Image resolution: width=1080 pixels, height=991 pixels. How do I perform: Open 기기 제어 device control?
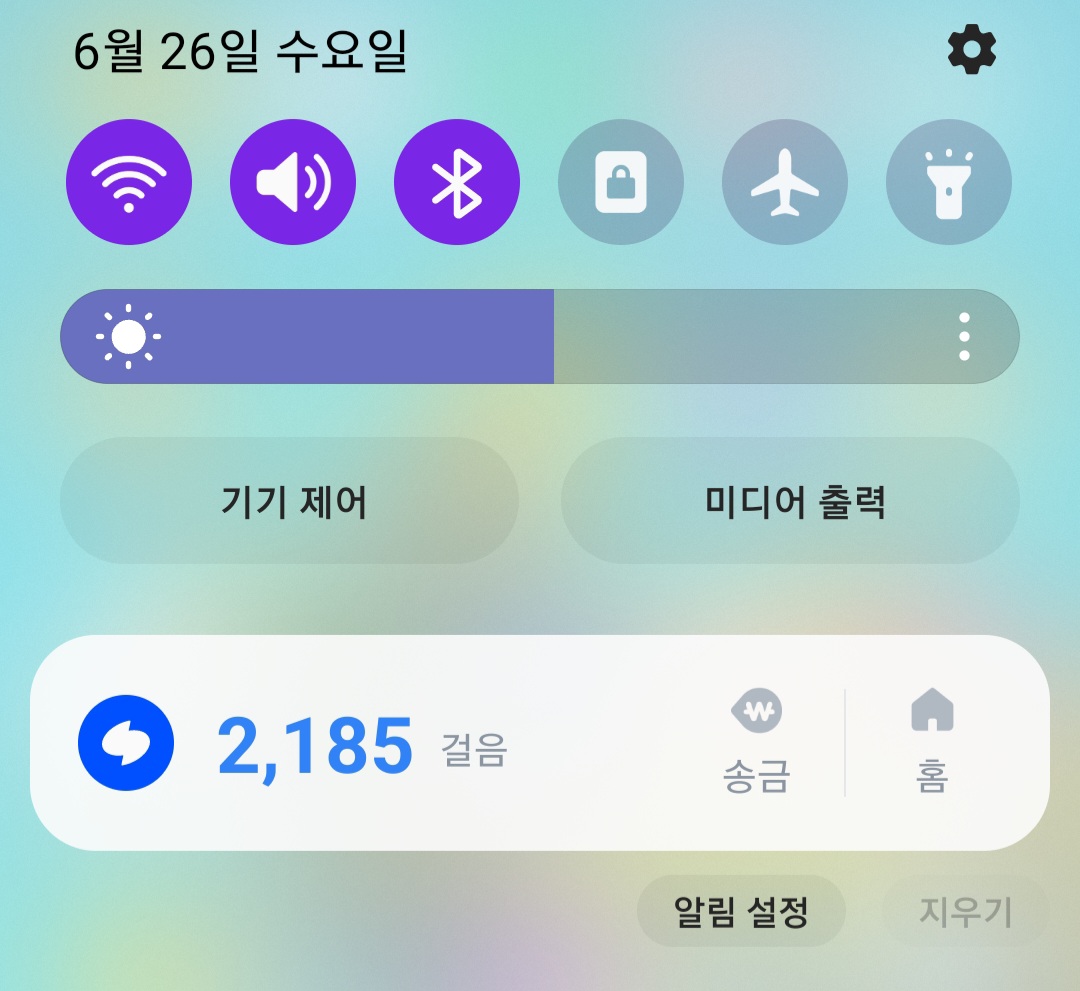[x=290, y=500]
